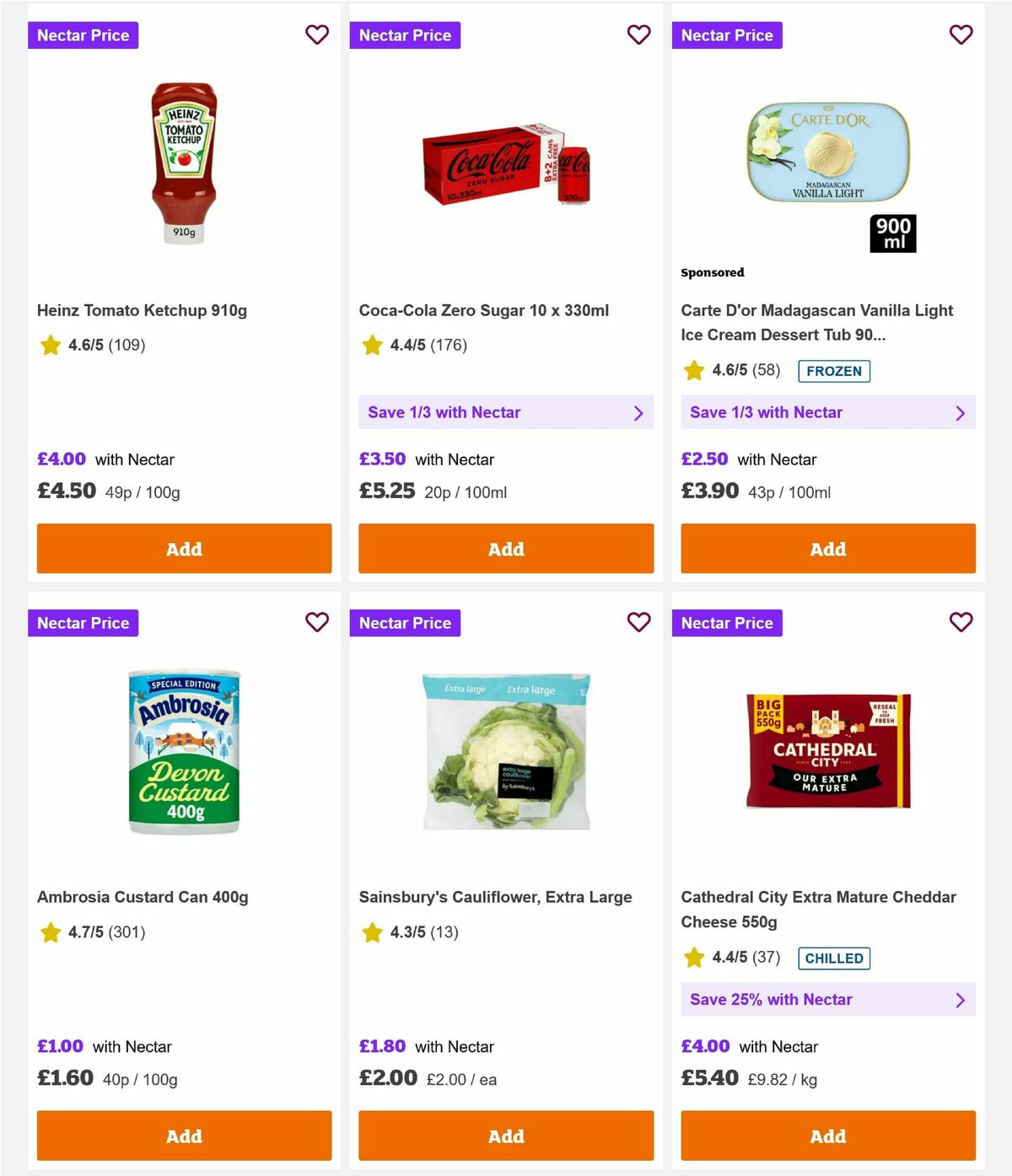Open the Ambrosia Custard Can product page

tap(143, 897)
